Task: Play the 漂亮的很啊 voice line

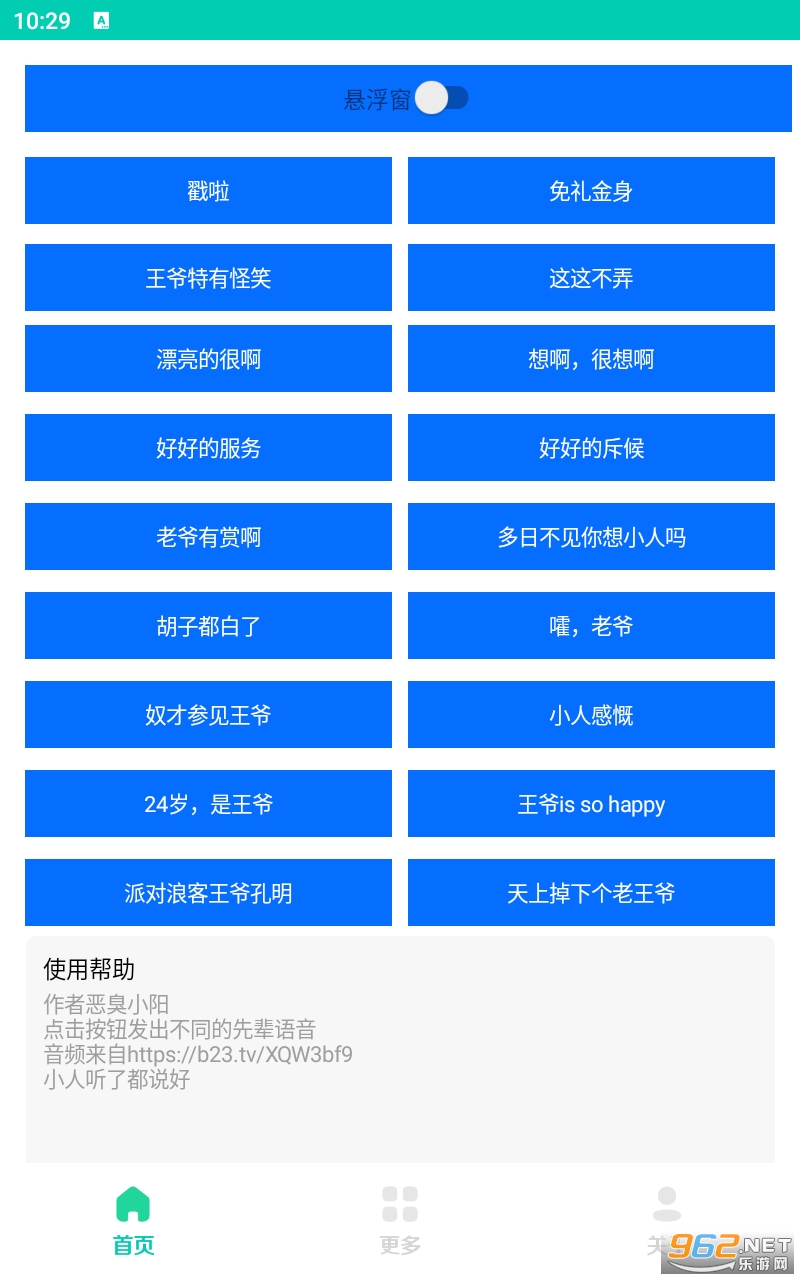Action: coord(208,359)
